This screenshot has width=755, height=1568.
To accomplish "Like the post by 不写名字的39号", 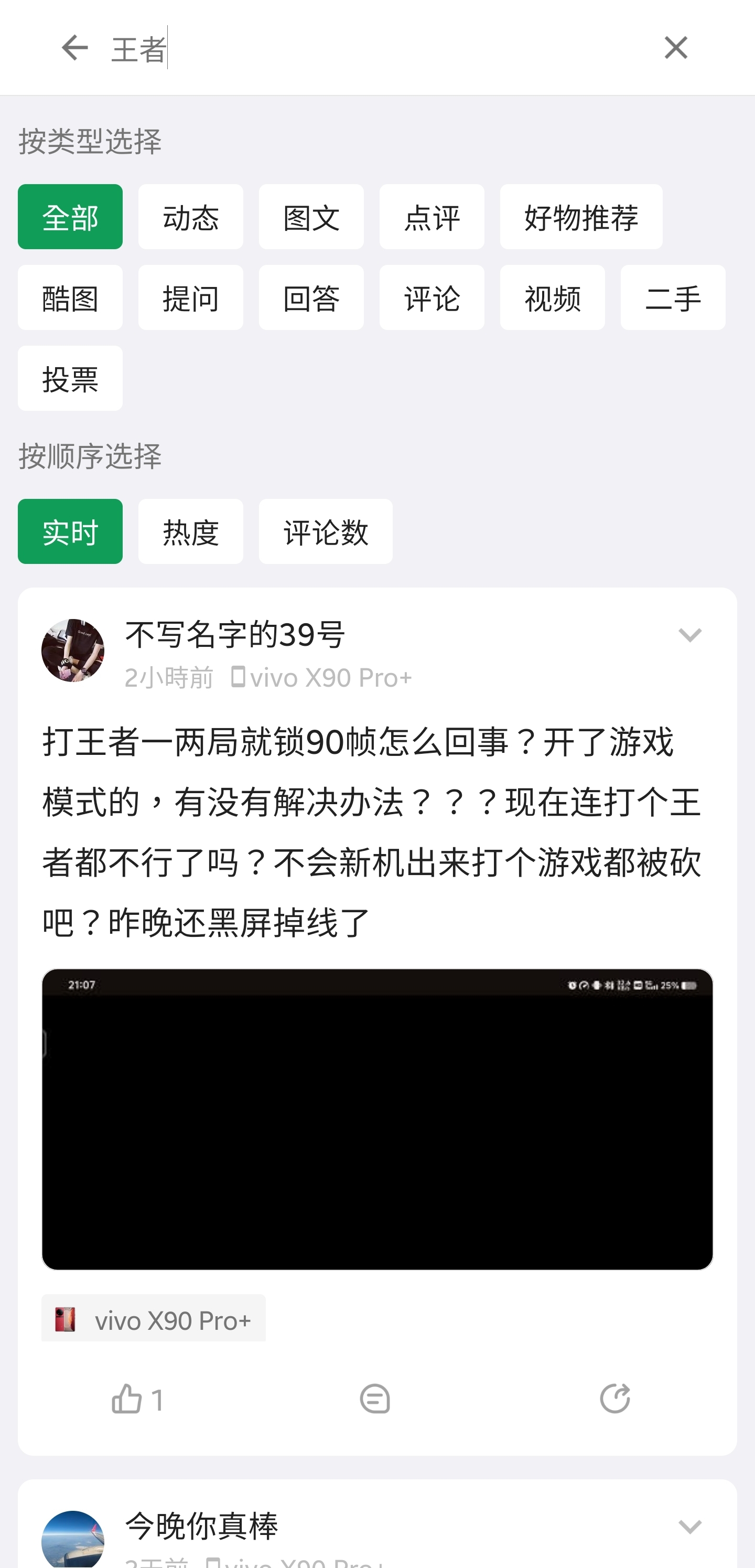I will click(137, 1399).
